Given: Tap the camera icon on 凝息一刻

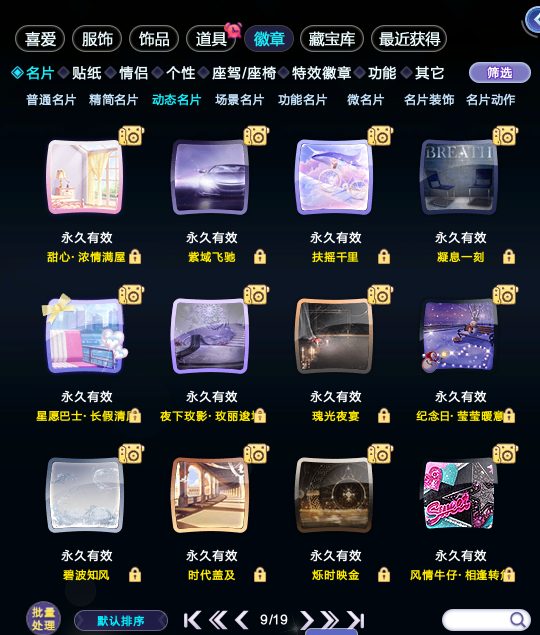Looking at the screenshot, I should pos(505,136).
